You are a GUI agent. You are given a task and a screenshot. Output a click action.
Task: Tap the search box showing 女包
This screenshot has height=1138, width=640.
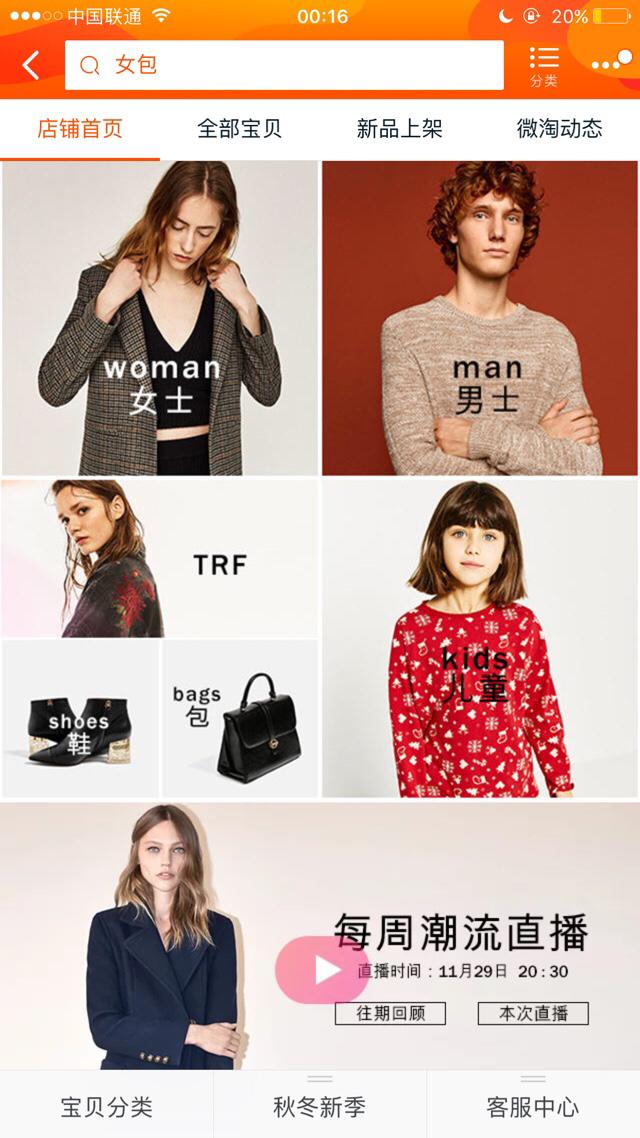tap(284, 66)
